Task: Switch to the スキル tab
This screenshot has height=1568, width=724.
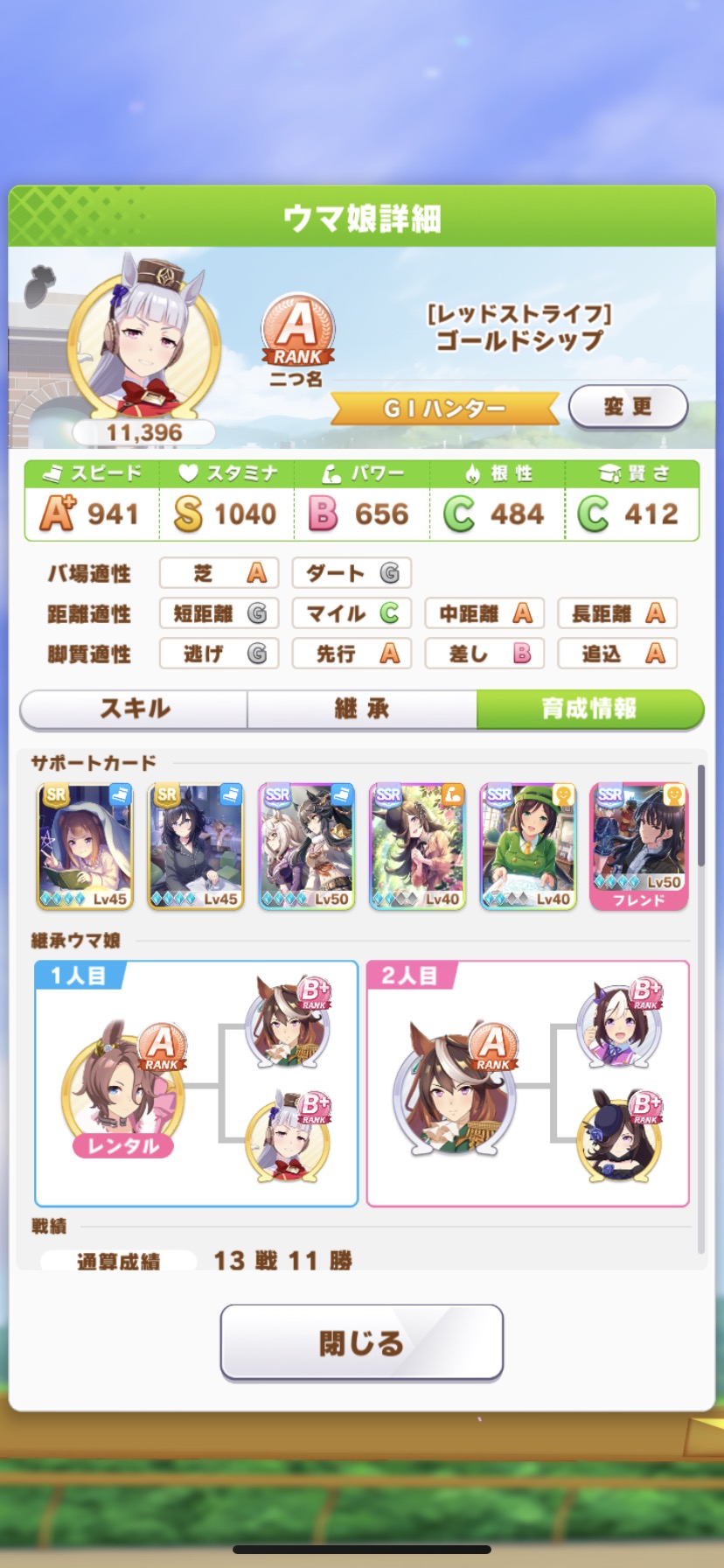Action: [x=134, y=709]
